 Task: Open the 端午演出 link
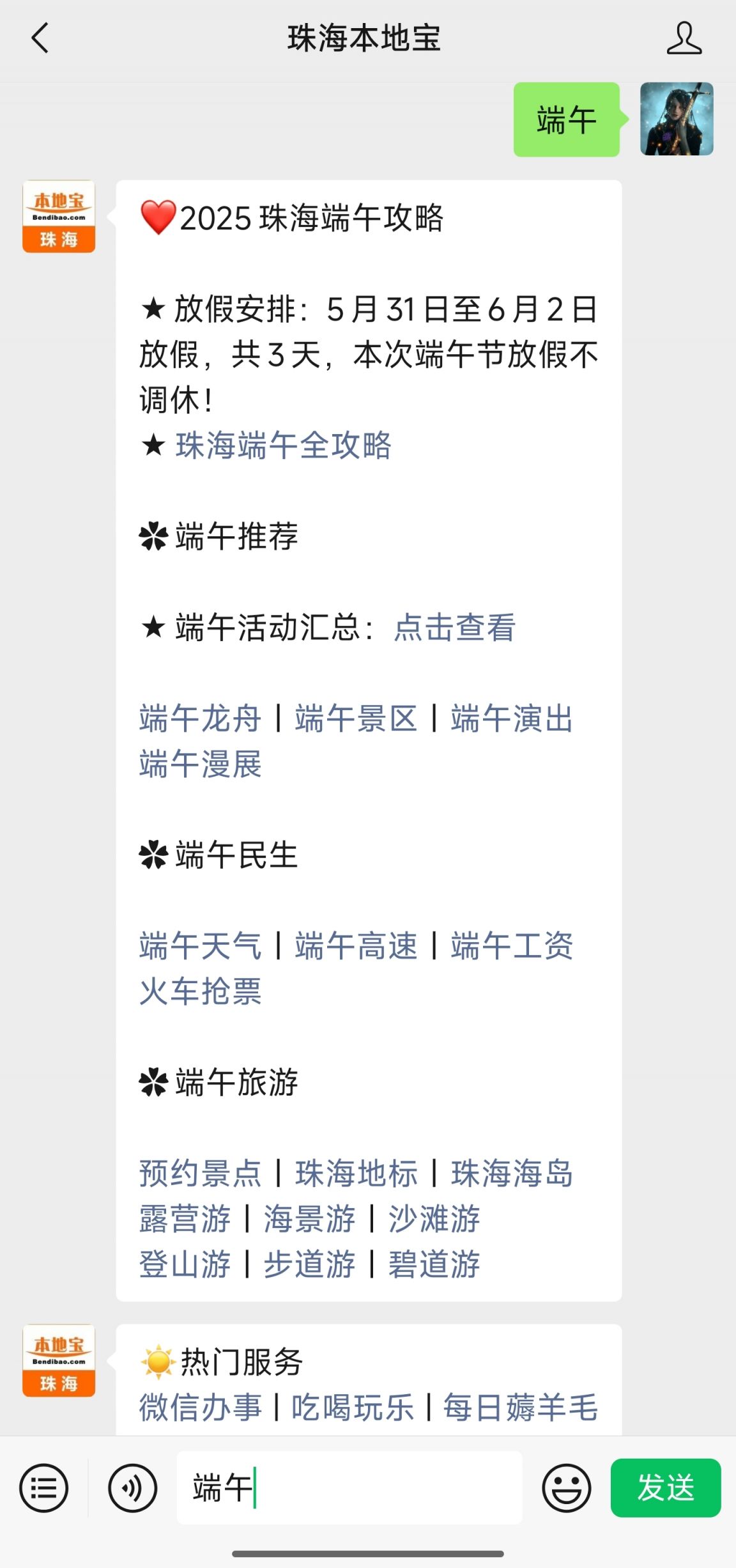(512, 718)
